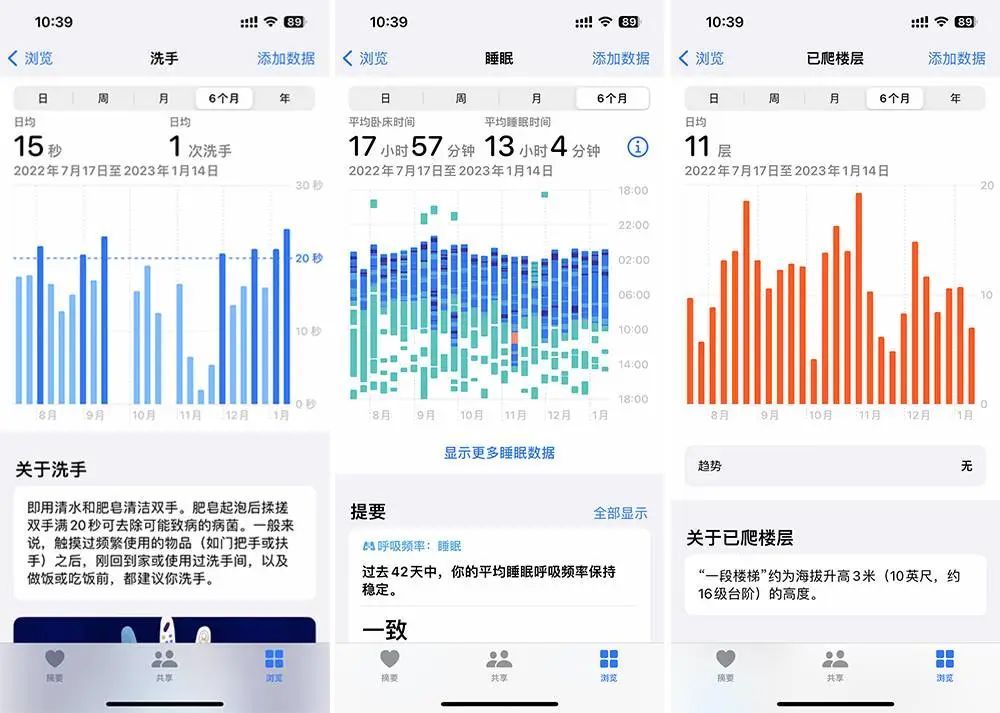
Task: Switch to 年 view on the 洗手 screen
Action: [284, 98]
